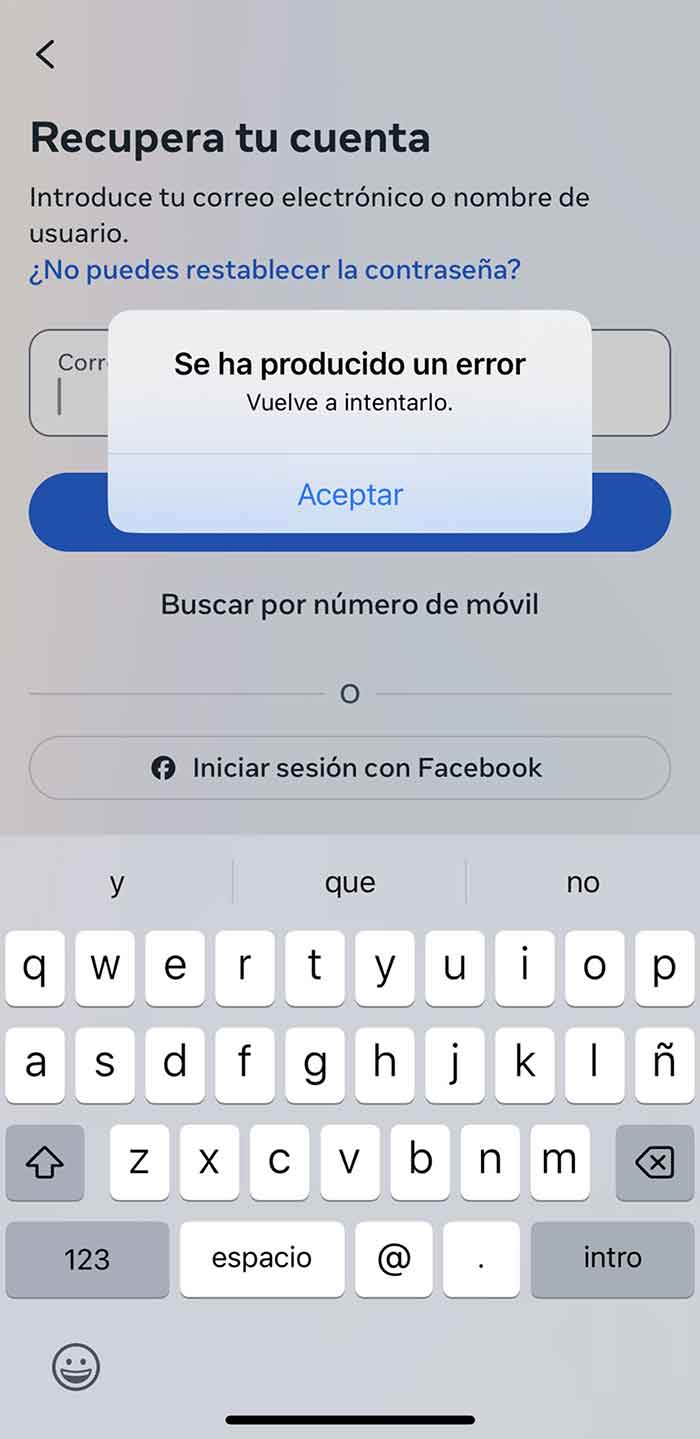Tap the blue continue button behind the dialog
Image resolution: width=700 pixels, height=1439 pixels.
(632, 512)
